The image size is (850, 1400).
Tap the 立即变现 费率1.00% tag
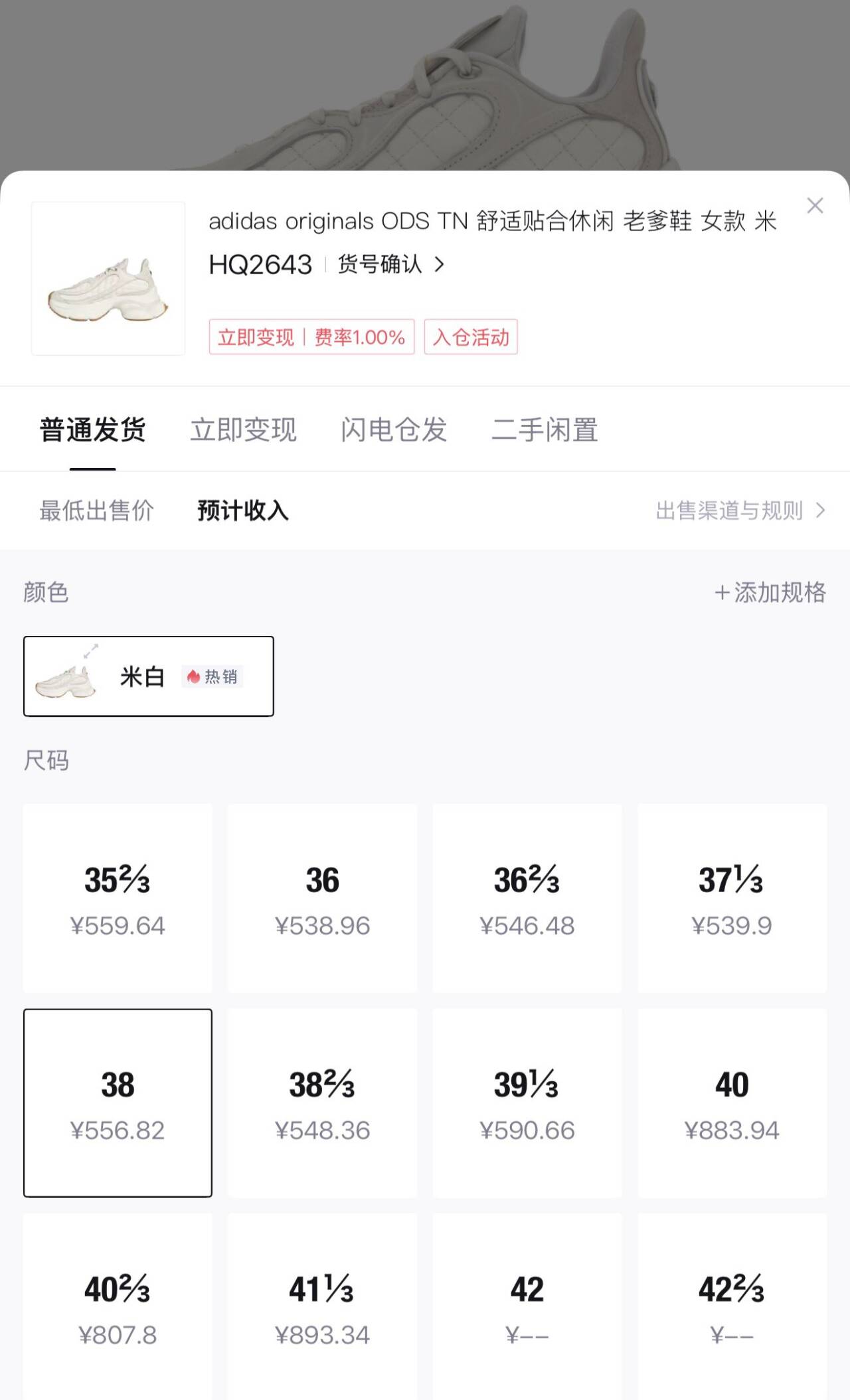311,337
